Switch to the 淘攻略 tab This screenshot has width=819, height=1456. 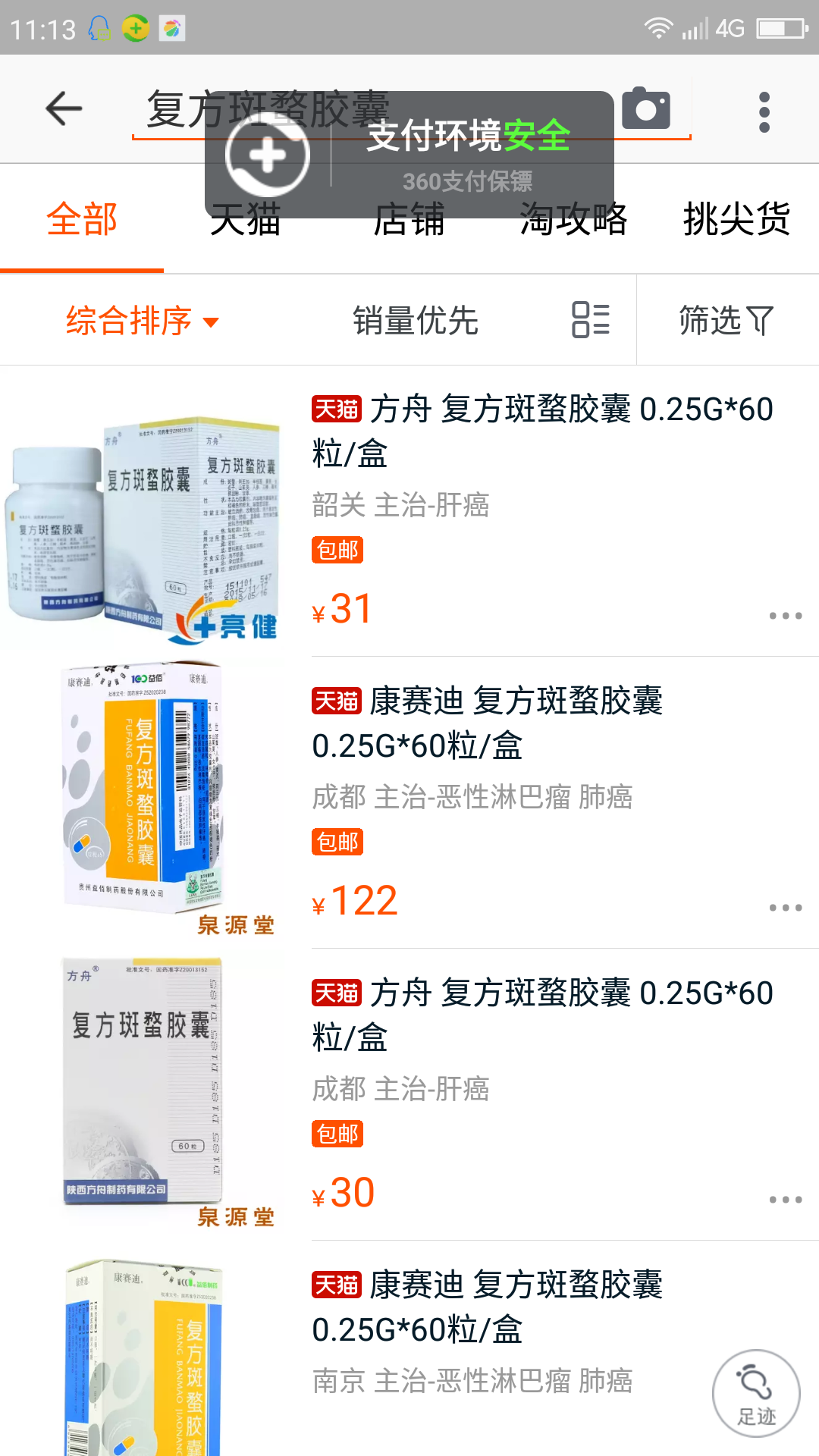coord(573,221)
